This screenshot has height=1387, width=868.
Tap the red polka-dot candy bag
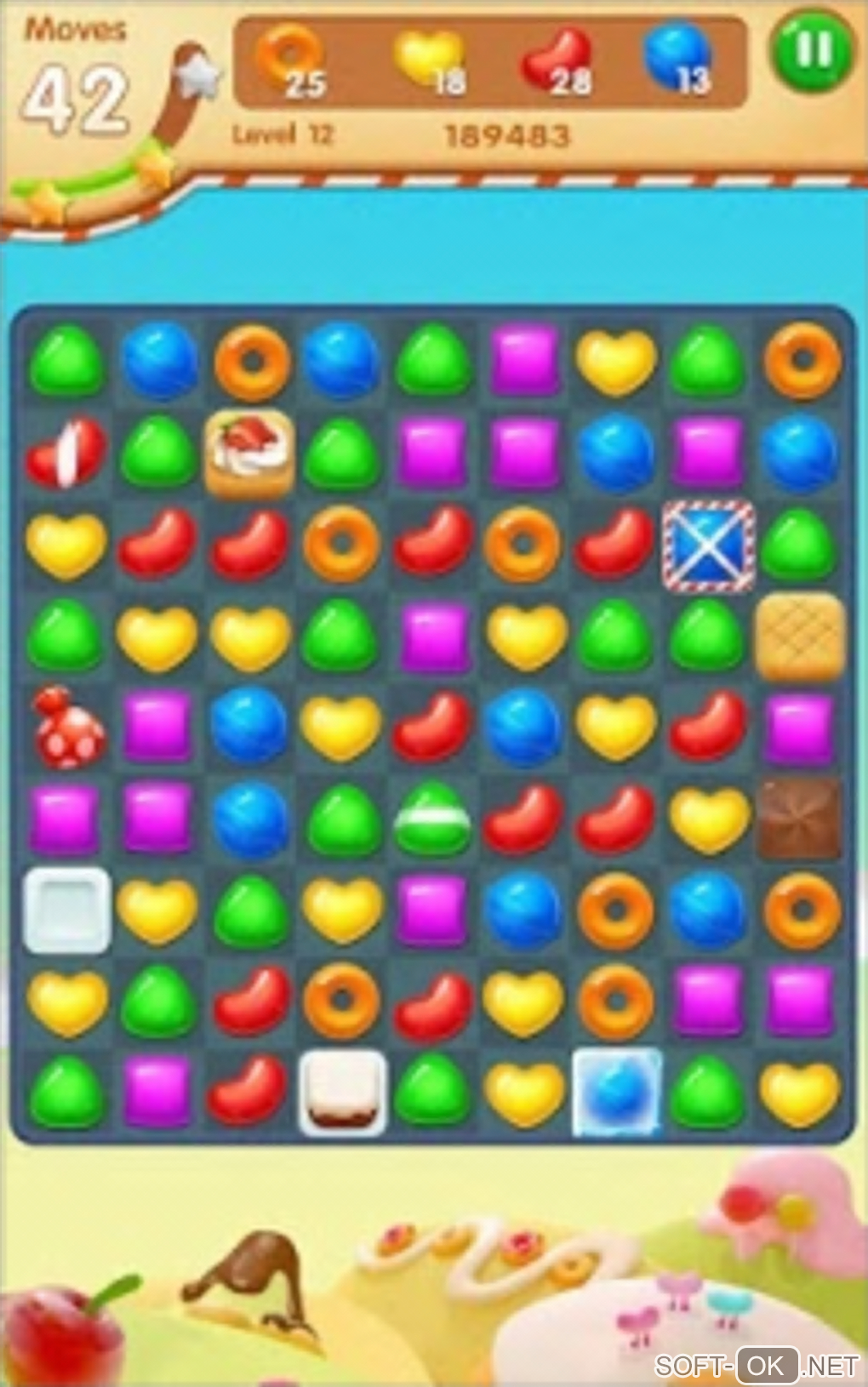[68, 728]
